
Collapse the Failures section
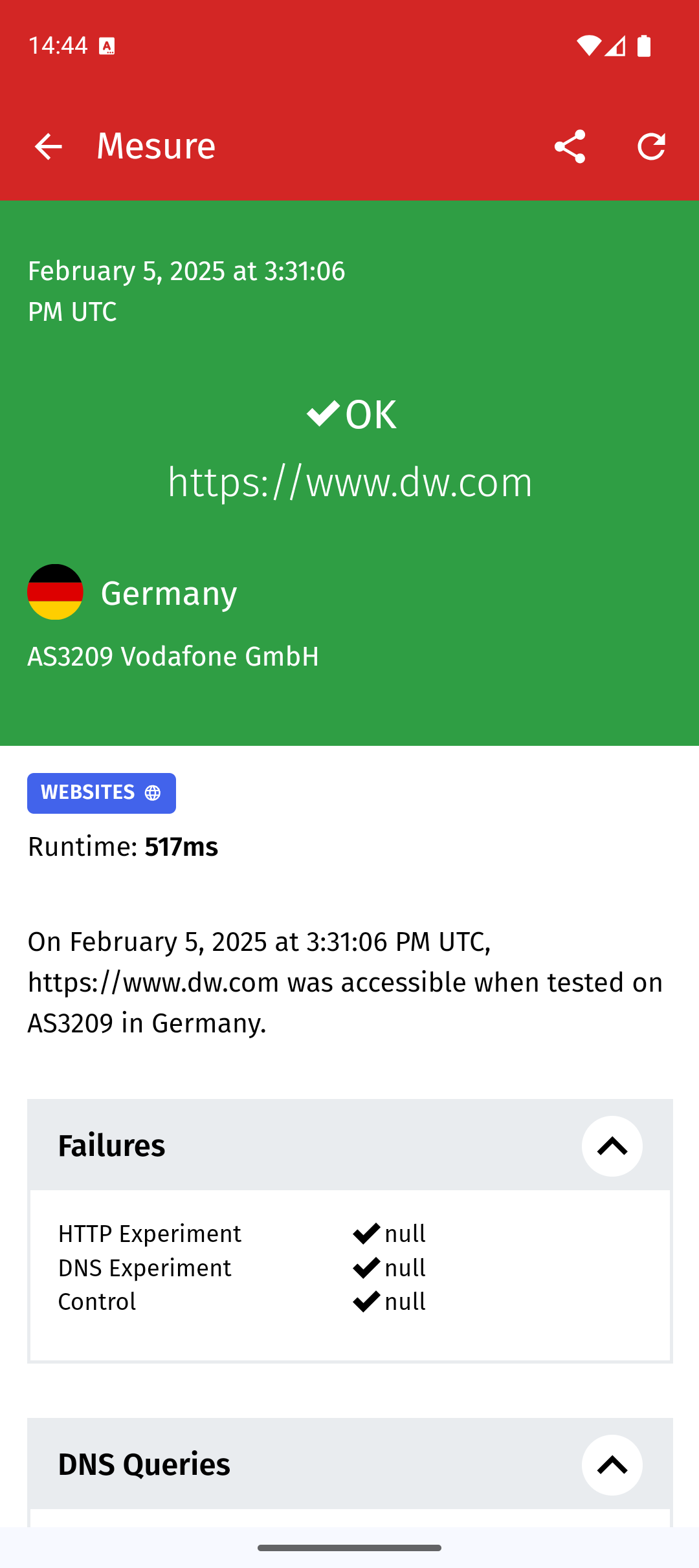pos(612,1146)
